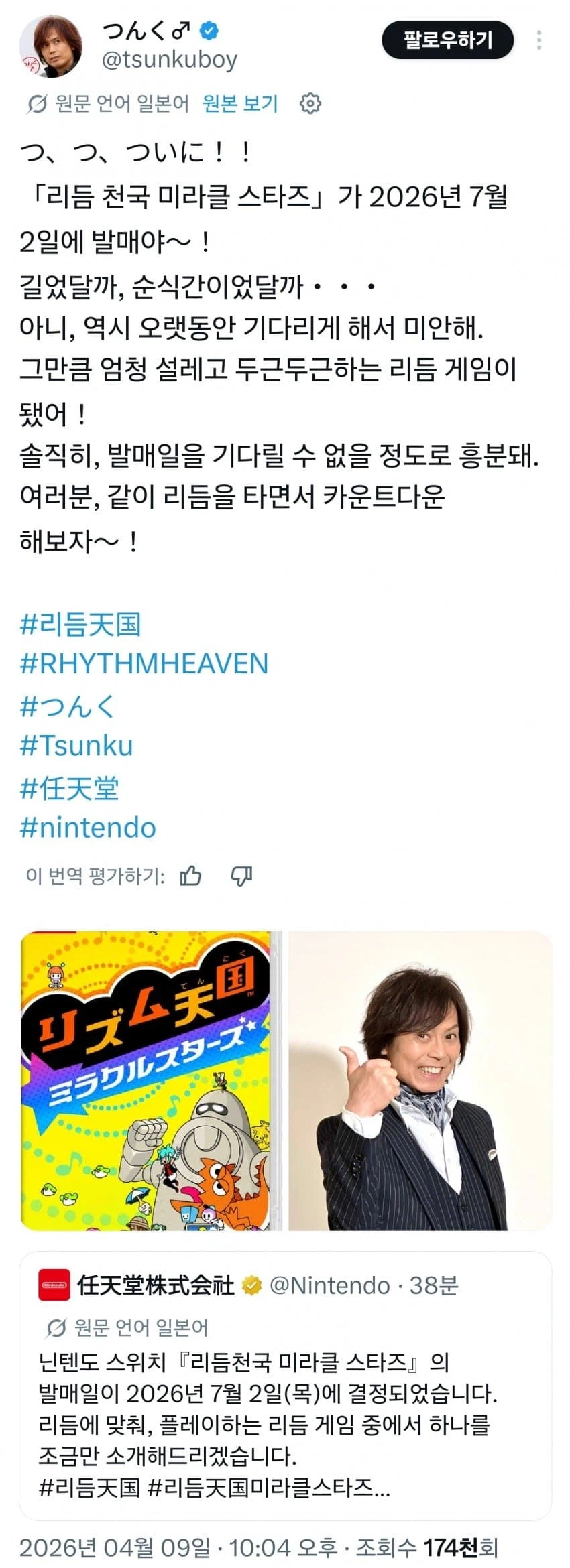The width and height of the screenshot is (570, 1568).
Task: Open the #리듬天国 hashtag
Action: click(x=80, y=624)
